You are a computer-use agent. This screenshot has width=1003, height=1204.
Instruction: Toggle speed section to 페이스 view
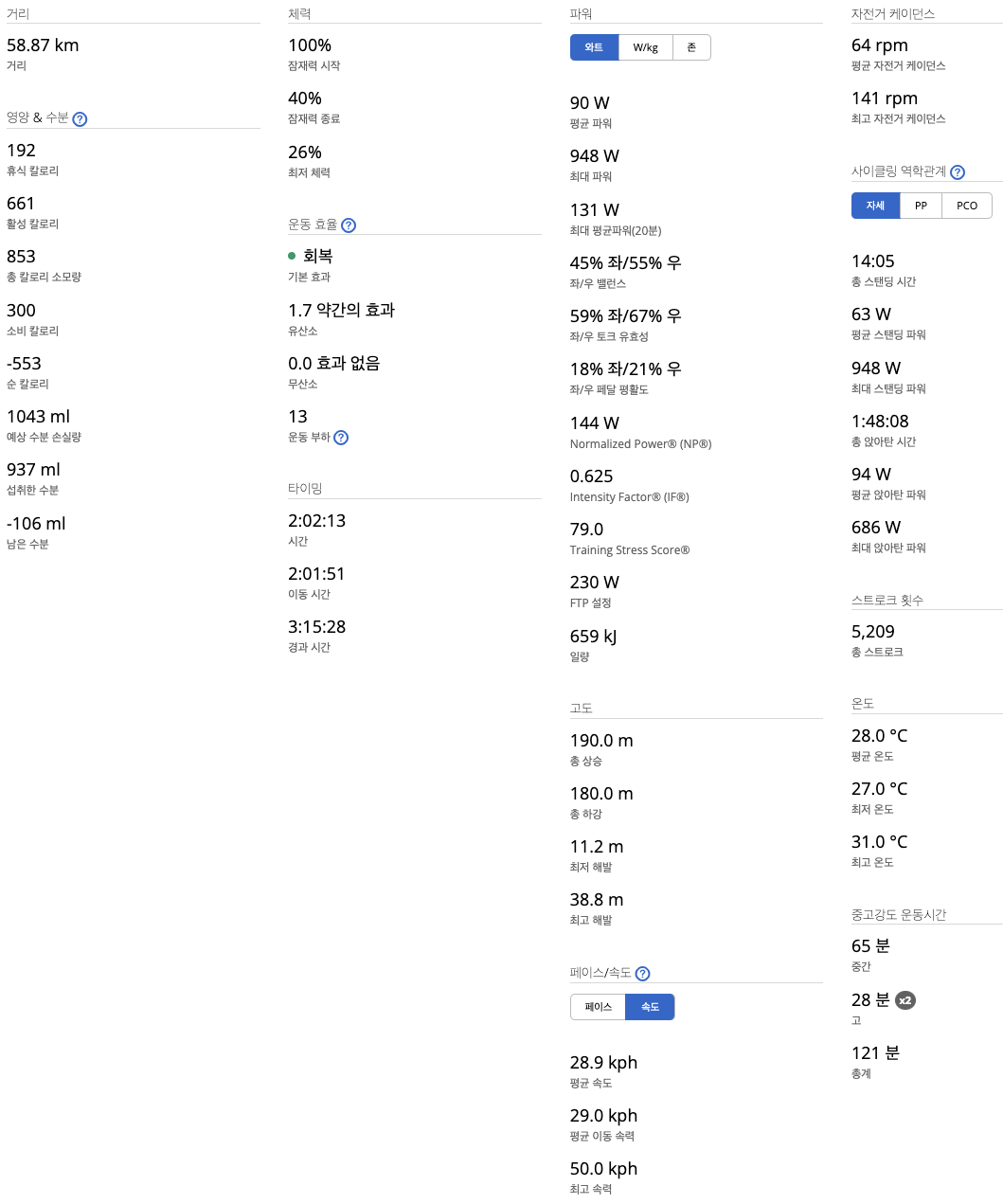click(598, 1007)
